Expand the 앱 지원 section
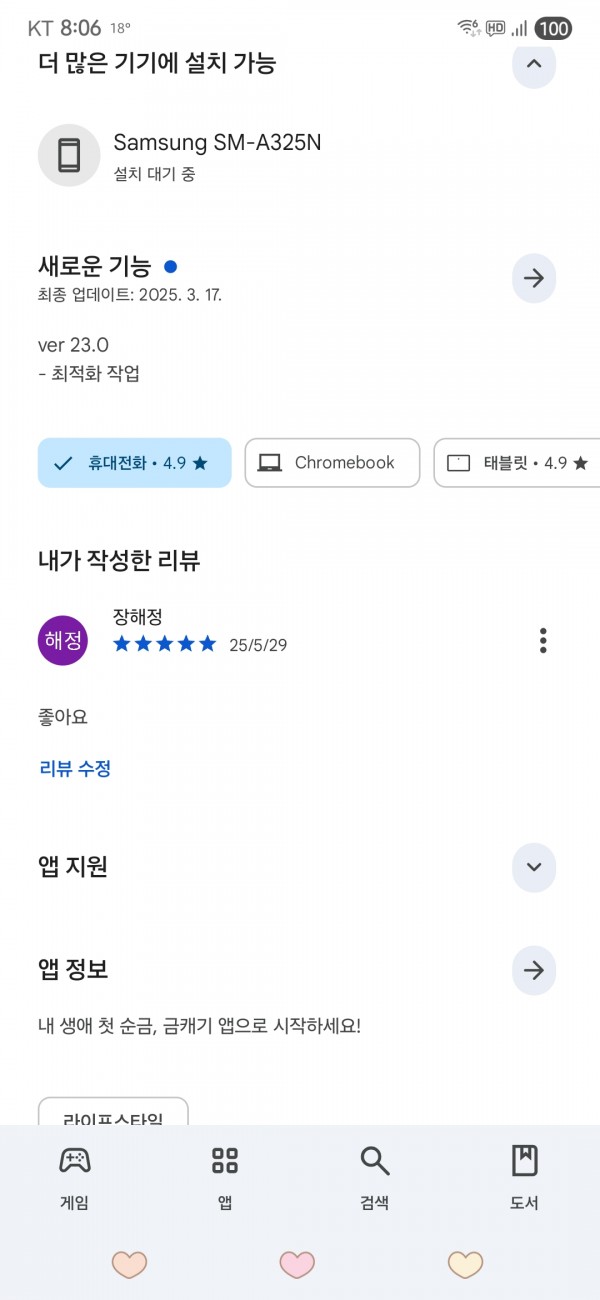The width and height of the screenshot is (600, 1300). [x=534, y=867]
